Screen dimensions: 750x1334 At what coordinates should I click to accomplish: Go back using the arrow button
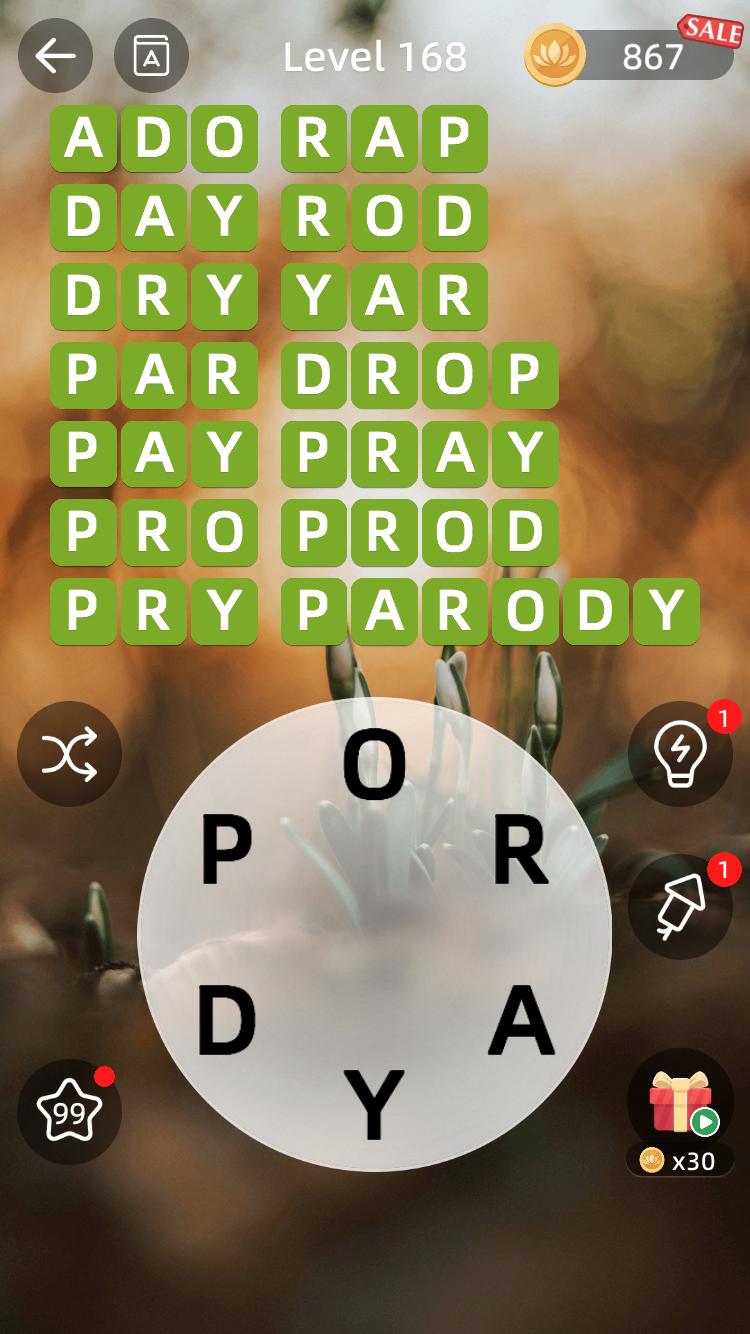point(55,56)
